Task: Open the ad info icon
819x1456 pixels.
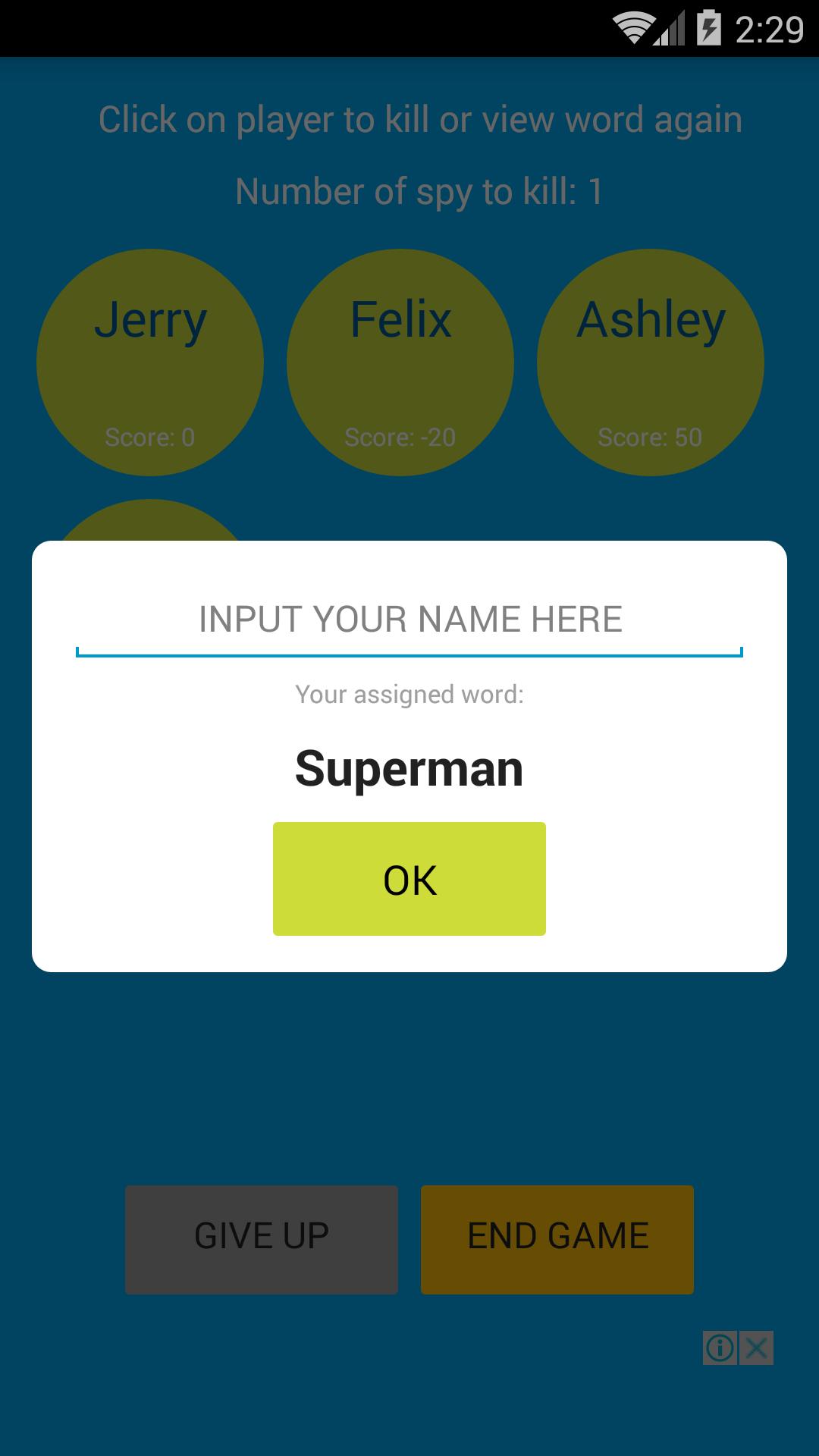Action: (x=720, y=1348)
